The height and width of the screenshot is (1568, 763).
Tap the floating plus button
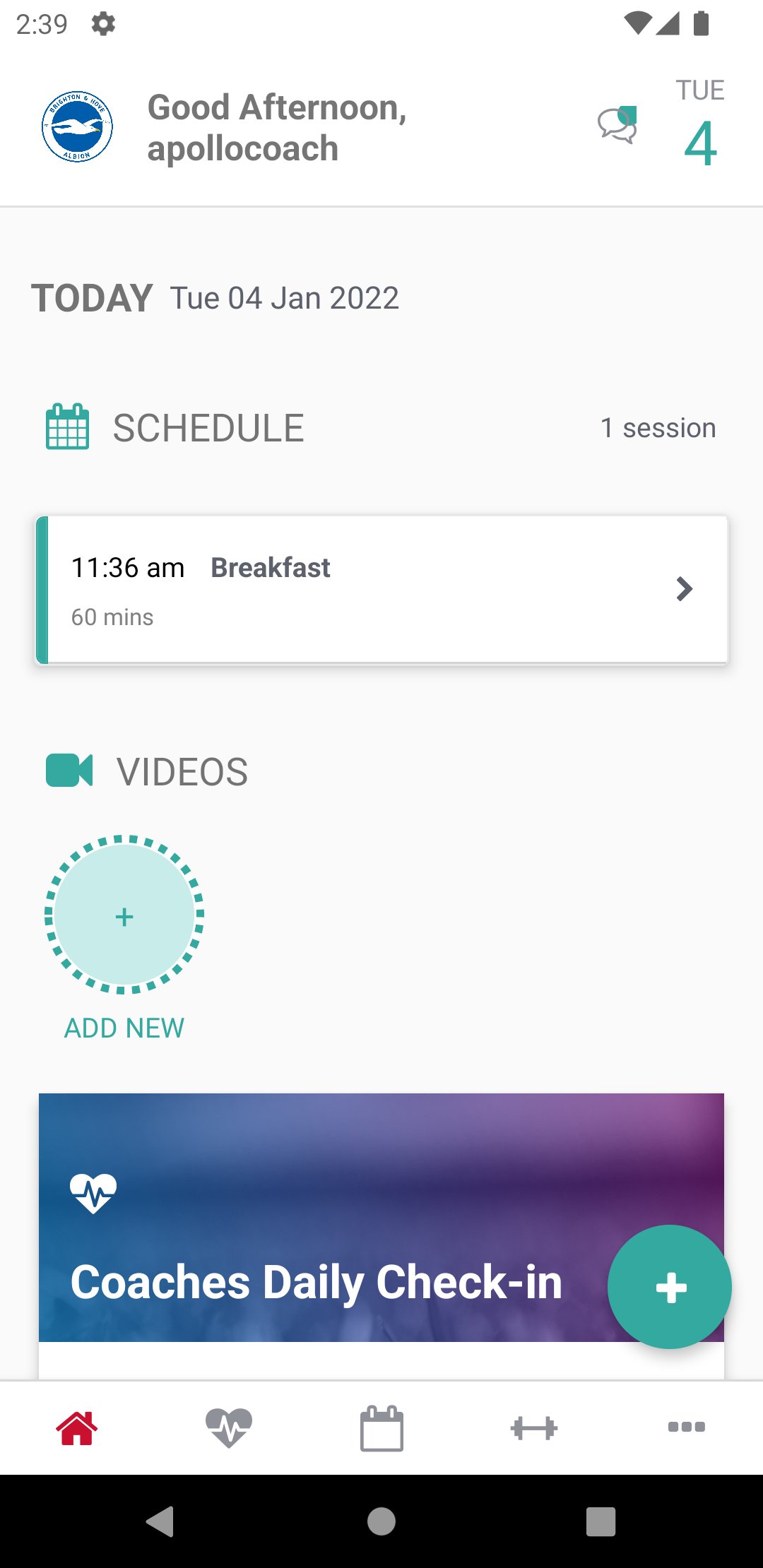coord(670,1287)
